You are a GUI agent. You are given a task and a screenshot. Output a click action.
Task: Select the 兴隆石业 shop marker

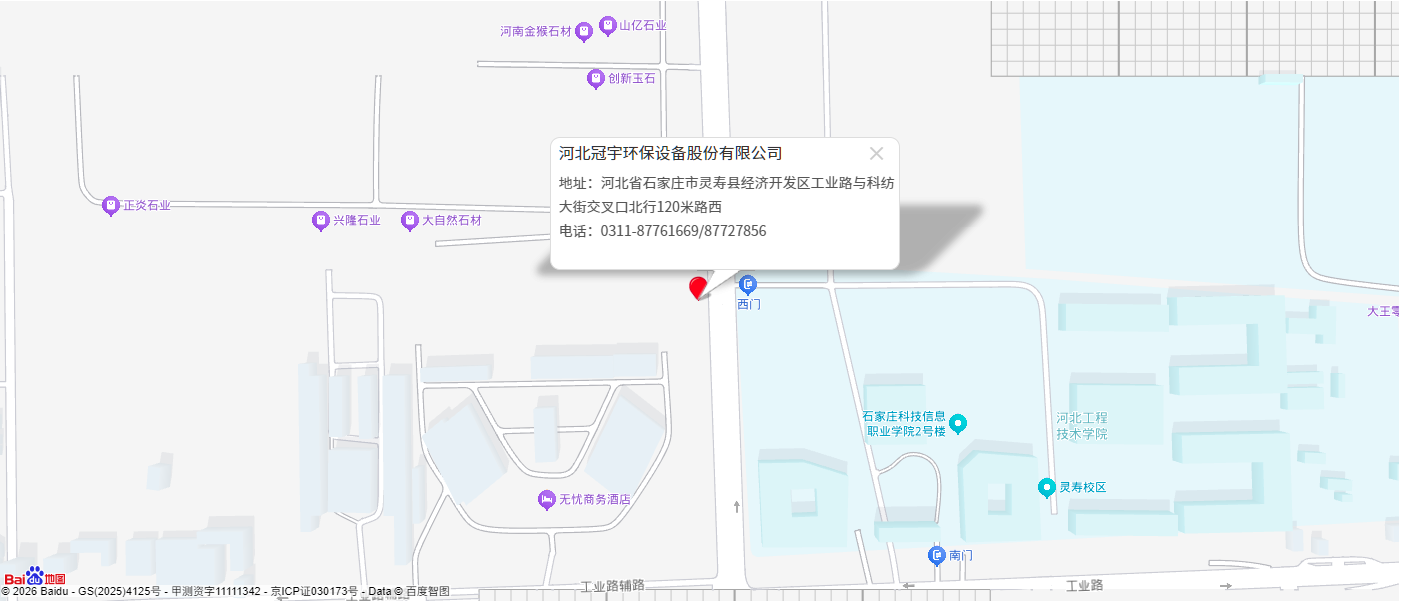pyautogui.click(x=320, y=221)
